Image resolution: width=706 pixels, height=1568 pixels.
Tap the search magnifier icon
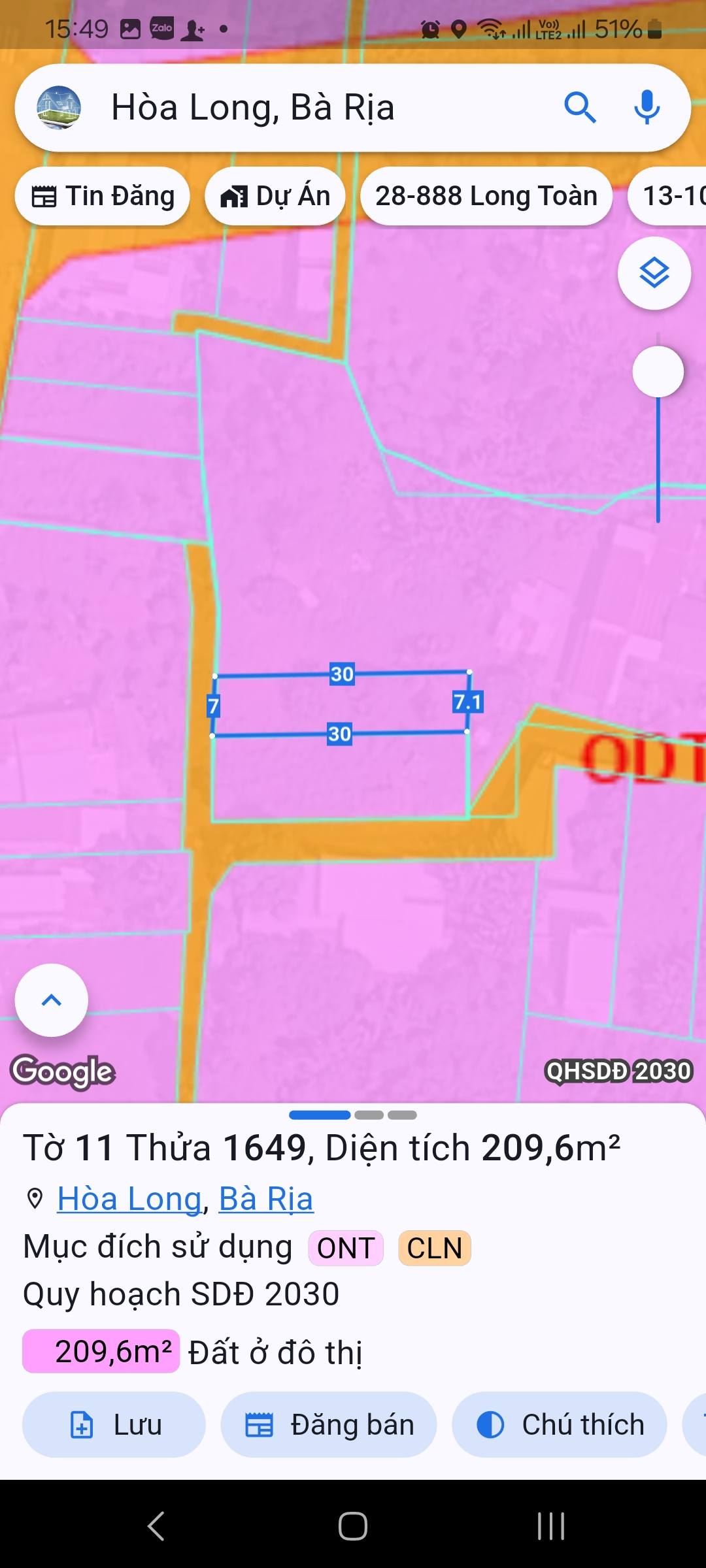pyautogui.click(x=580, y=108)
